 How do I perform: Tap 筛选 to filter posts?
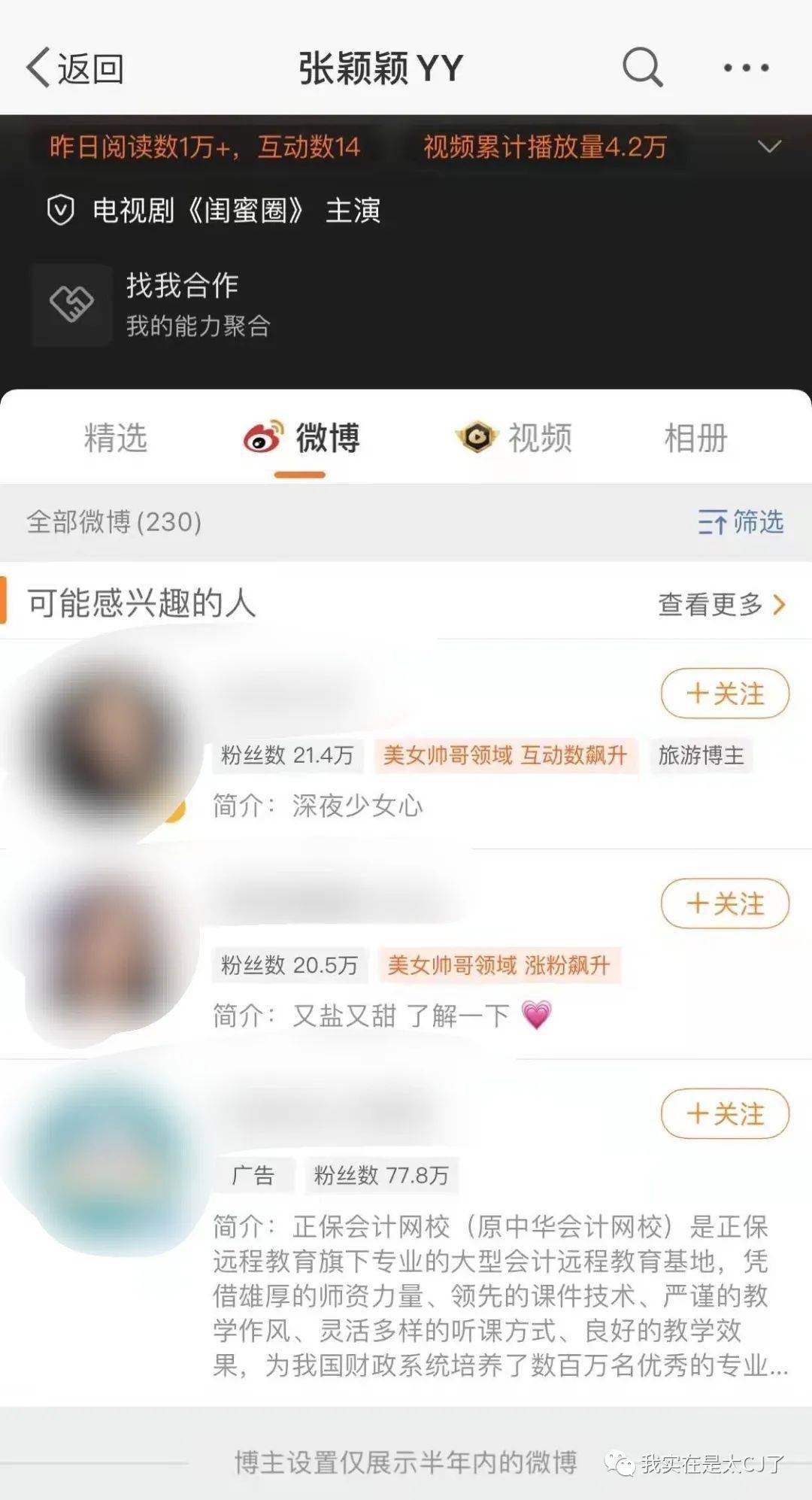(741, 521)
